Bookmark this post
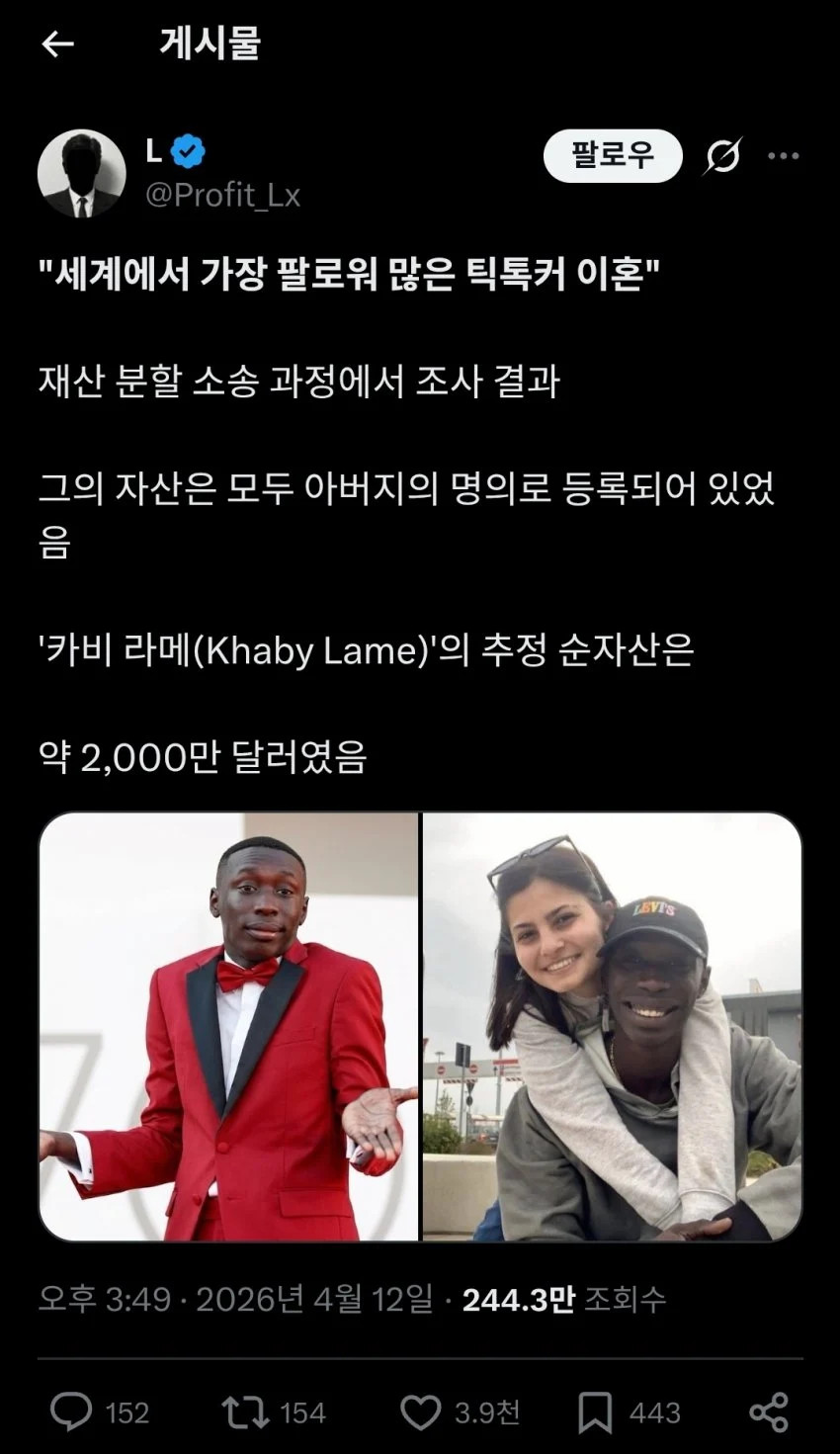Screen dimensions: 840x1454 (x=595, y=1411)
